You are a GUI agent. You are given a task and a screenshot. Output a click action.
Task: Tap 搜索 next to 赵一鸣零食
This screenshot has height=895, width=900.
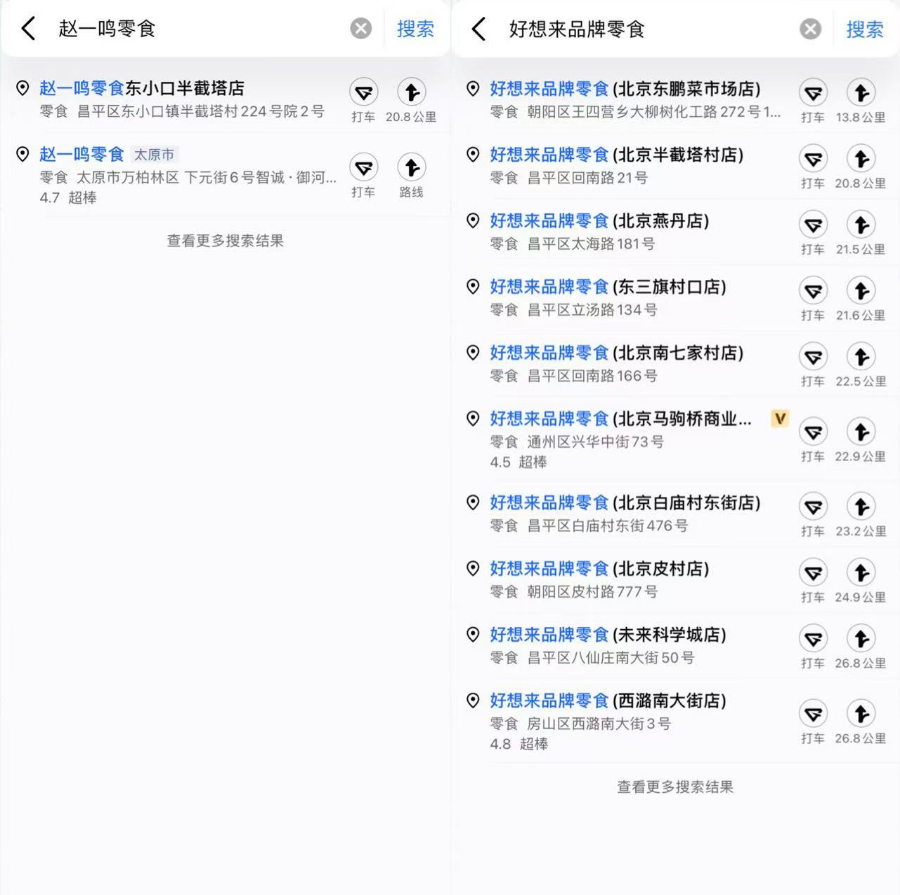click(415, 29)
